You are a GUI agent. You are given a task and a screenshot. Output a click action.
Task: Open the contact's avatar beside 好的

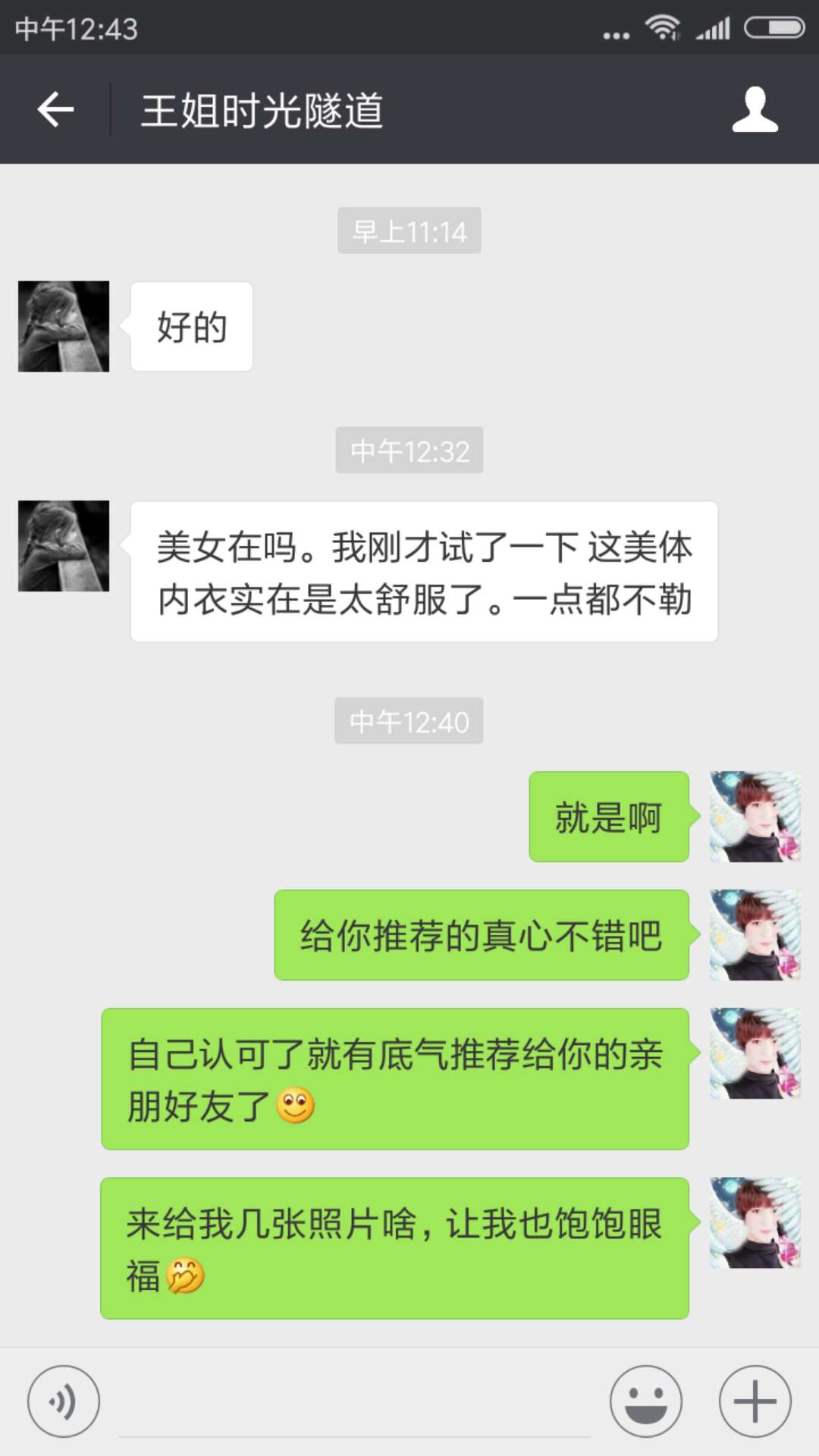(64, 327)
